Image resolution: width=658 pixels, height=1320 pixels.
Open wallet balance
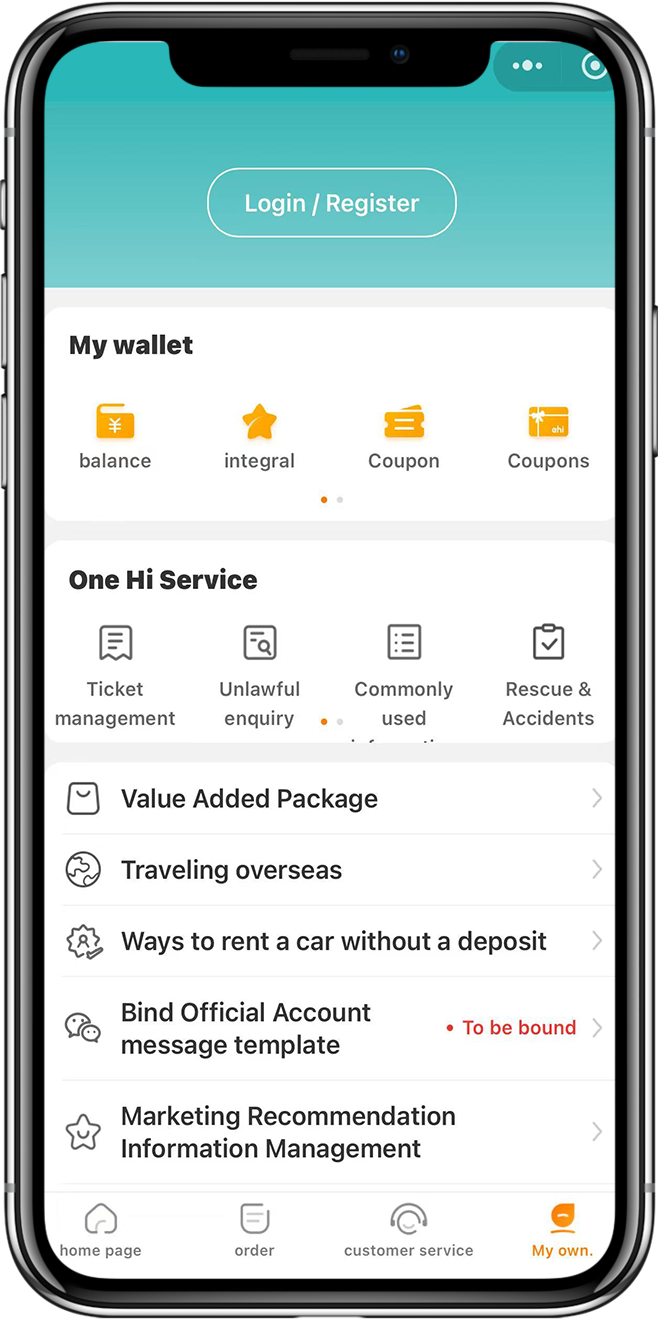point(115,436)
